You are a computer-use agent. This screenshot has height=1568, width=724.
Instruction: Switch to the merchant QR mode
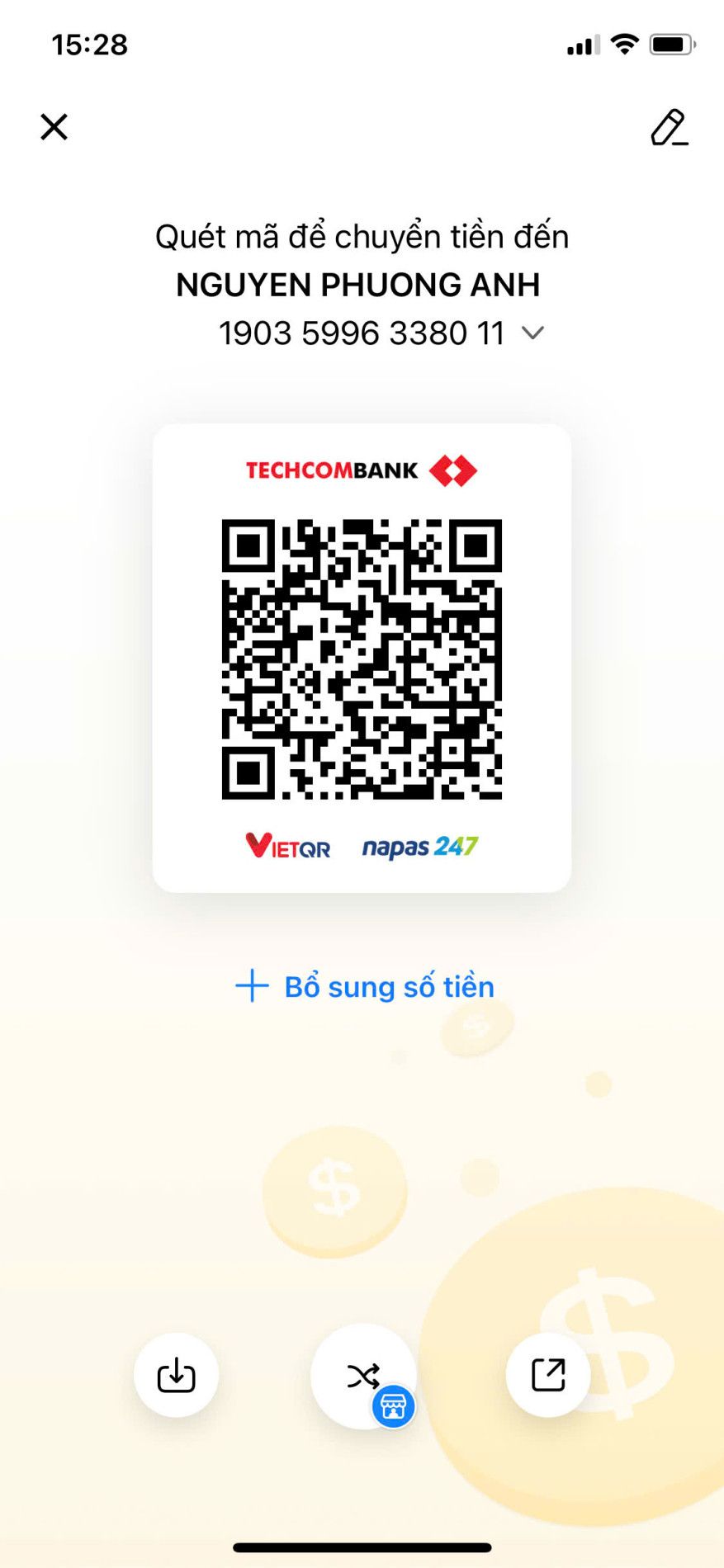pos(364,1376)
